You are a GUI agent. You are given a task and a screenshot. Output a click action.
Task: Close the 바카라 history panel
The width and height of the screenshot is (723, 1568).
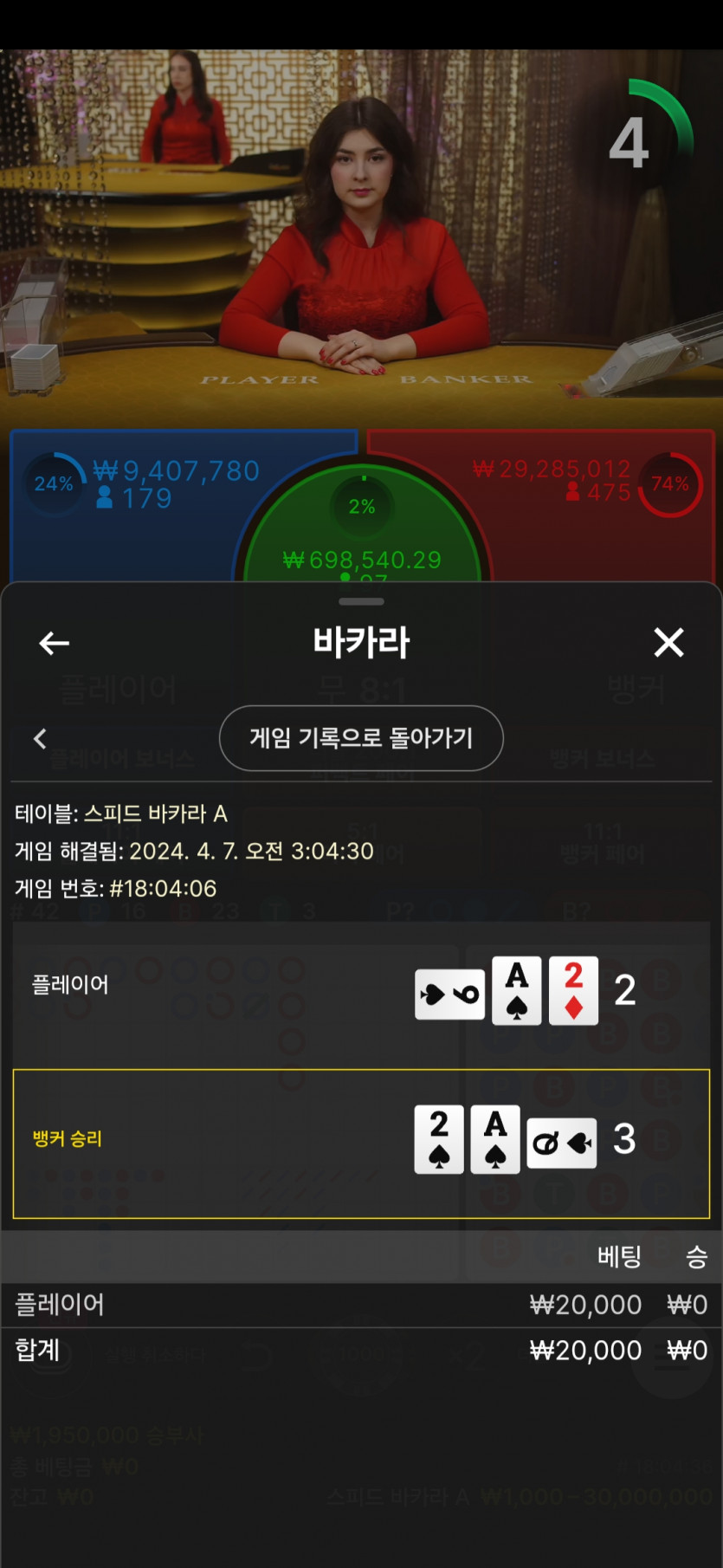point(668,643)
